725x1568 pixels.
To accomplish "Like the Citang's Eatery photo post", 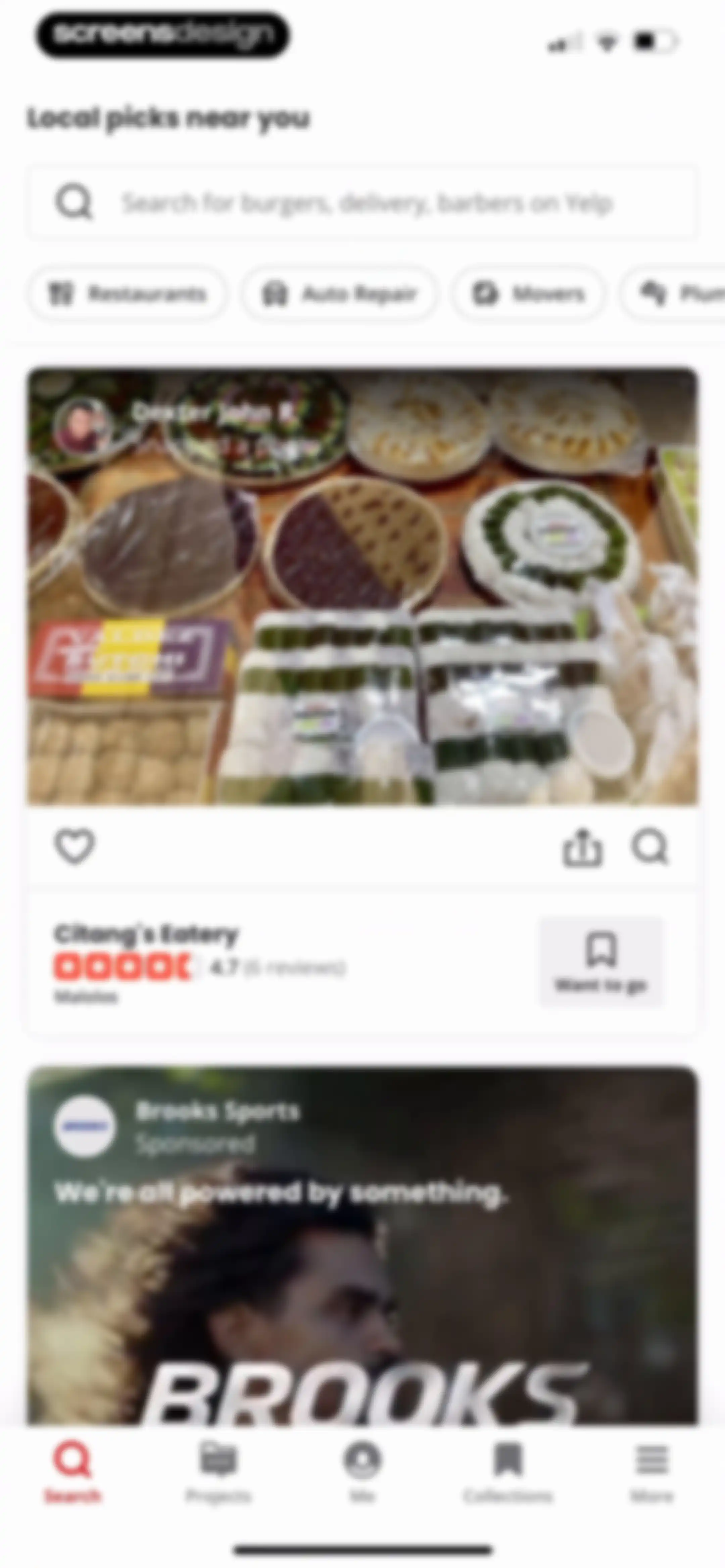I will tap(75, 845).
